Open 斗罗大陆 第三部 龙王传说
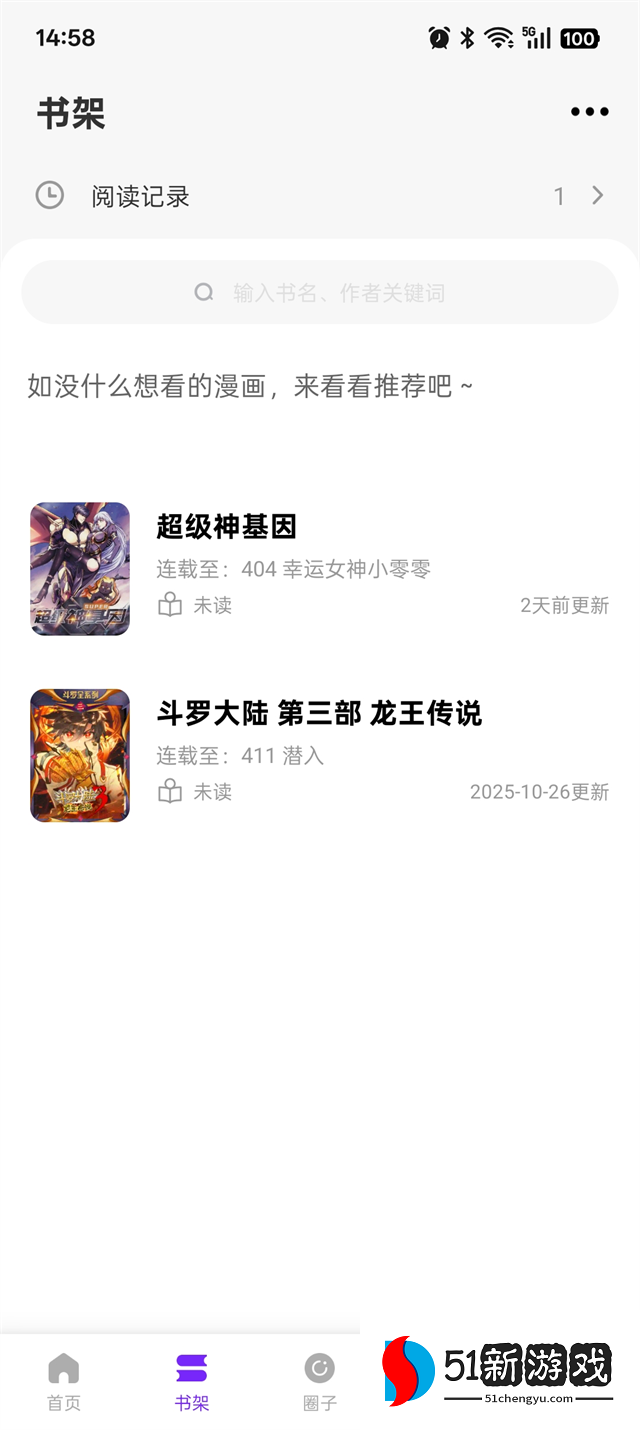The width and height of the screenshot is (640, 1430). (319, 713)
